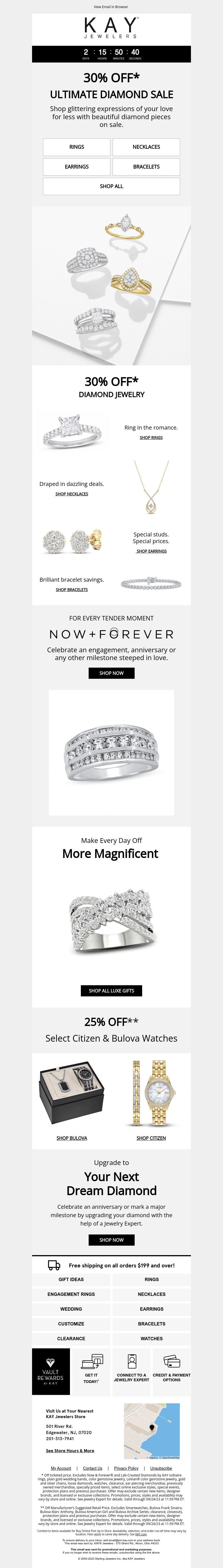Open the SHOP BRACELETS link
The image size is (223, 1568).
pyautogui.click(x=72, y=589)
